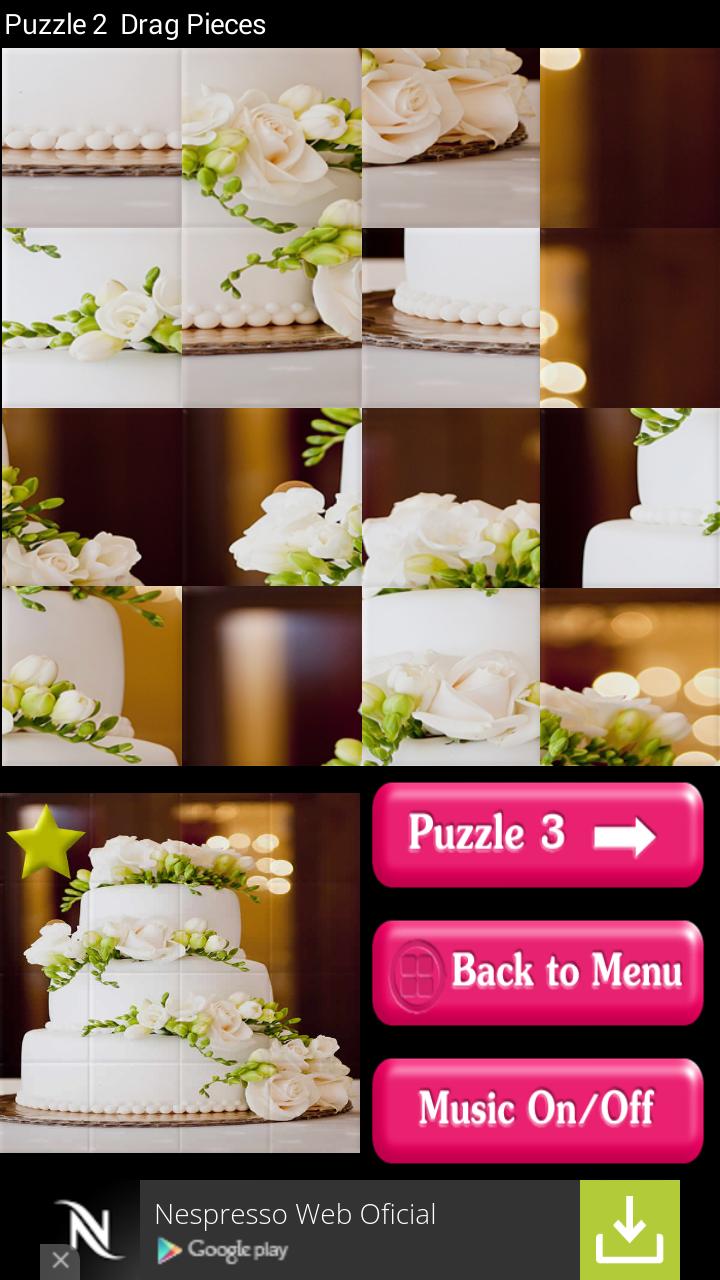Toggle Music On/Off

[x=537, y=1109]
